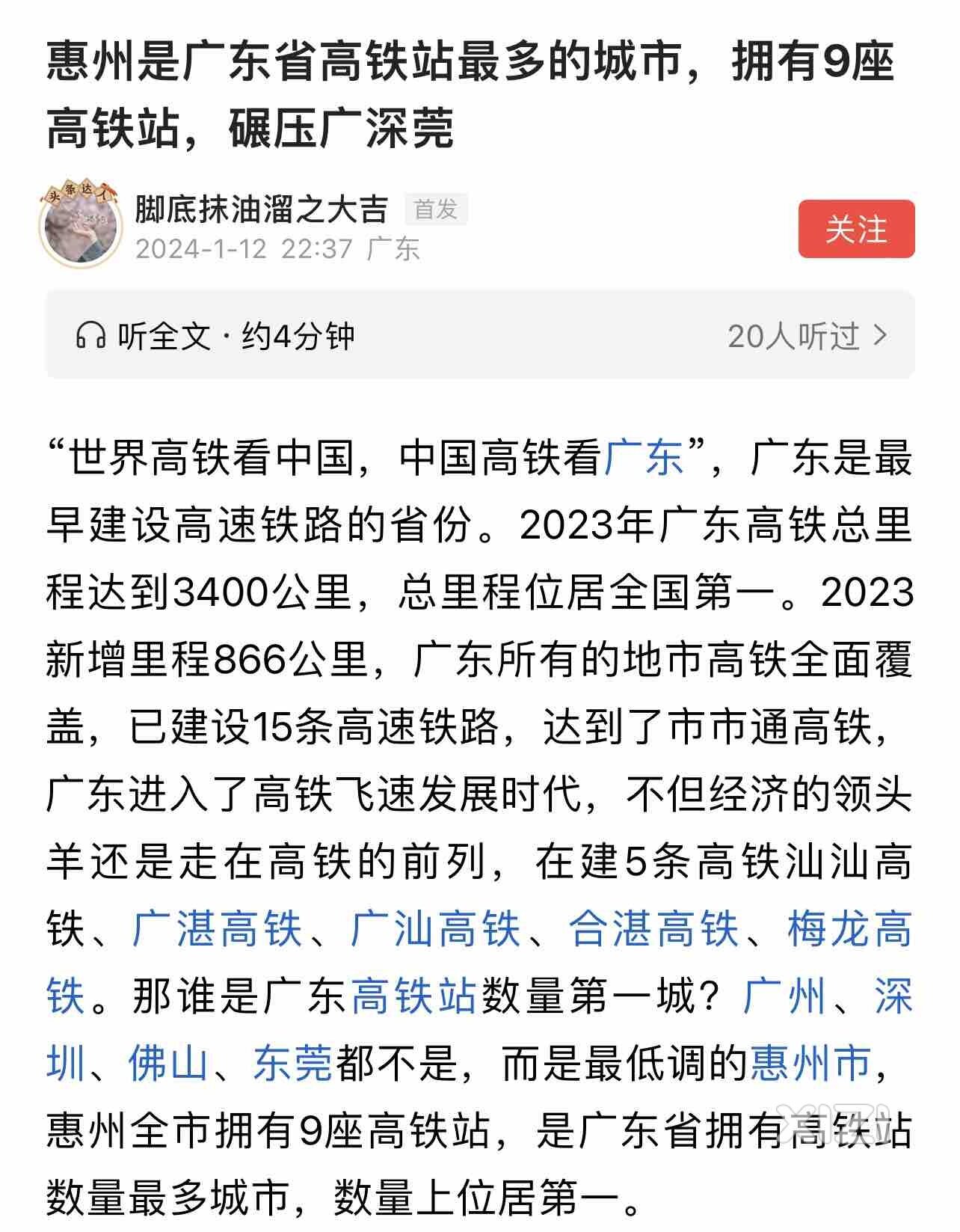The width and height of the screenshot is (960, 1232).
Task: Open the 东莞 link
Action: coord(292,1064)
